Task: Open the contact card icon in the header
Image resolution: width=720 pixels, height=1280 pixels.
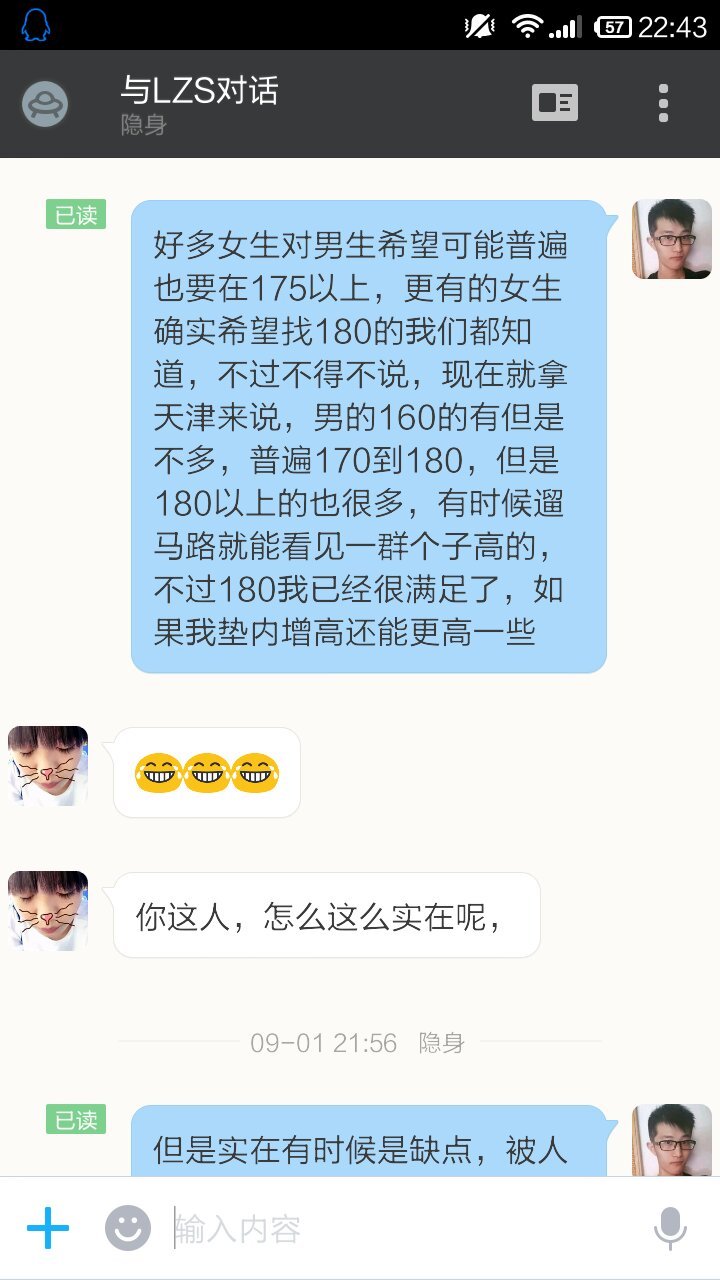Action: 555,103
